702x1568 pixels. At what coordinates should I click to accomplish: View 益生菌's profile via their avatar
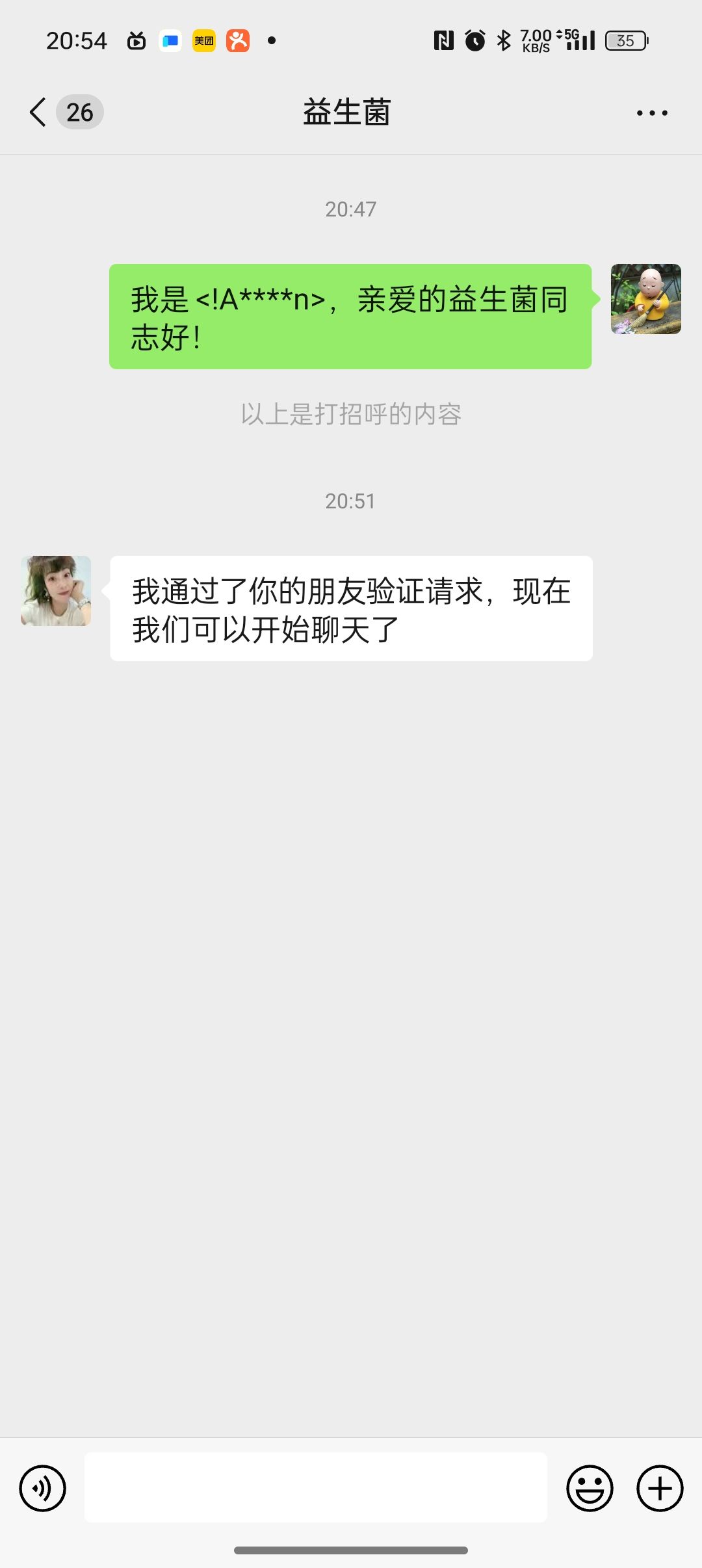(56, 591)
